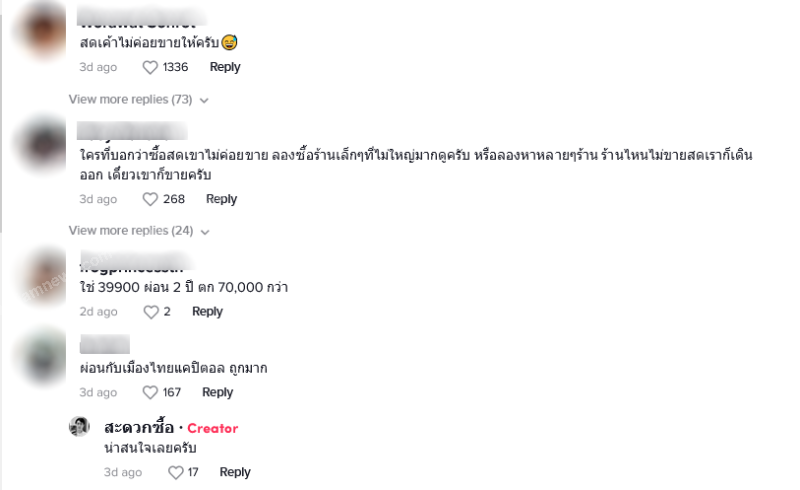Like the comment with 167 likes

(151, 392)
